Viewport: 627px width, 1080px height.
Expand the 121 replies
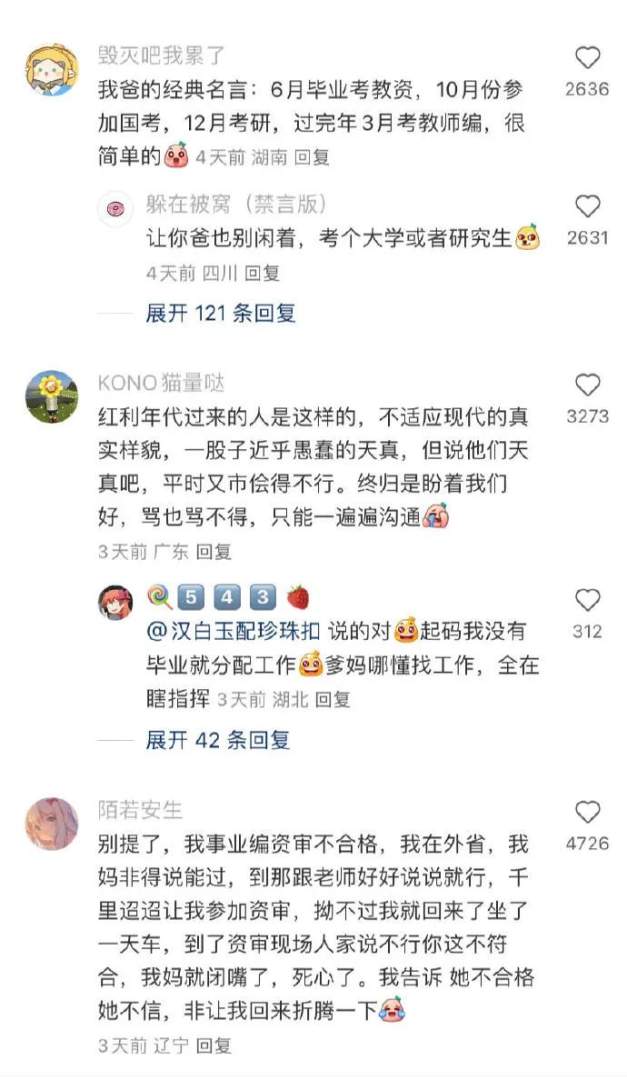(220, 313)
